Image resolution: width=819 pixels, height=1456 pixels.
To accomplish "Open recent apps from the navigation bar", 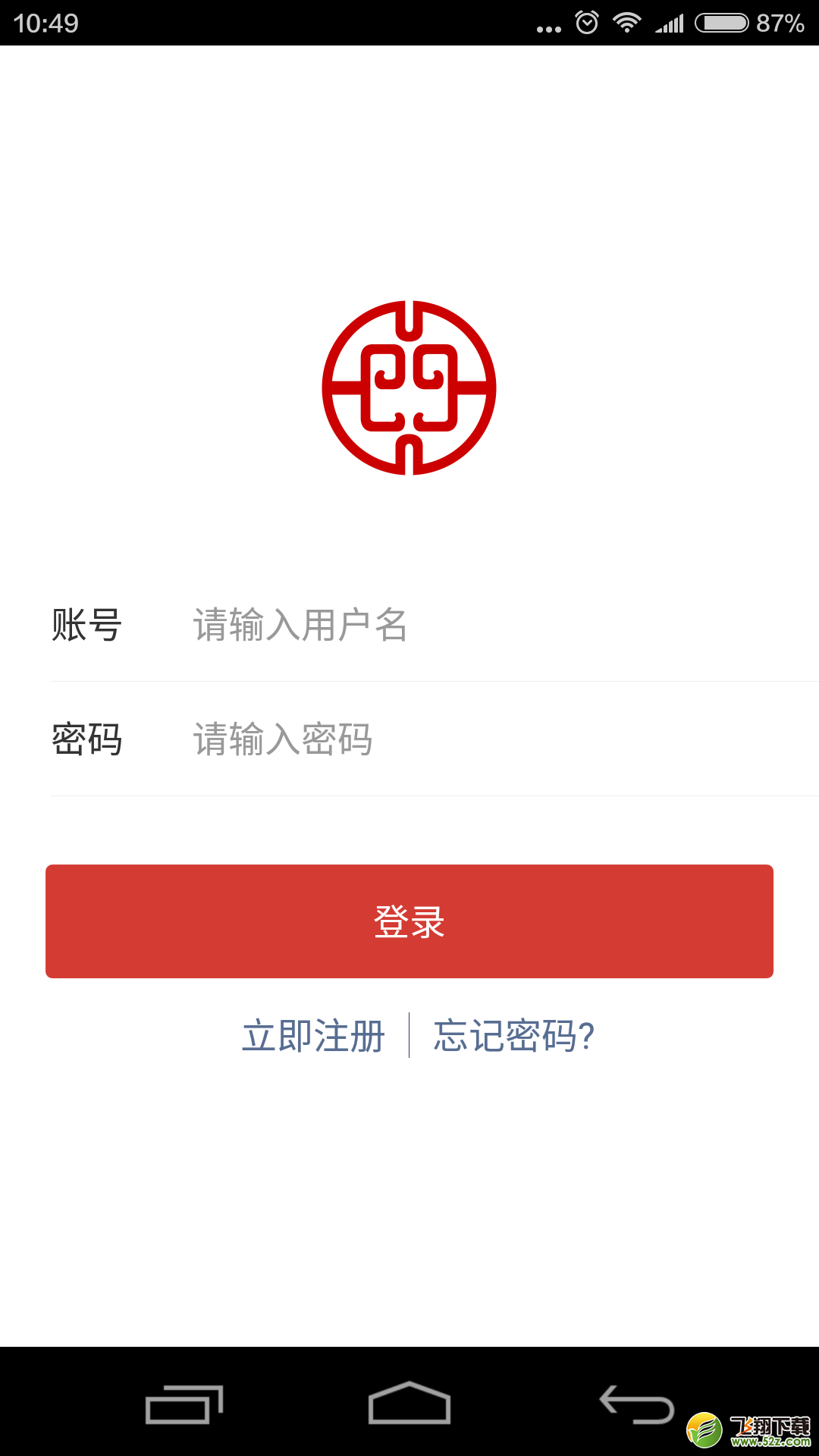I will (x=184, y=1404).
